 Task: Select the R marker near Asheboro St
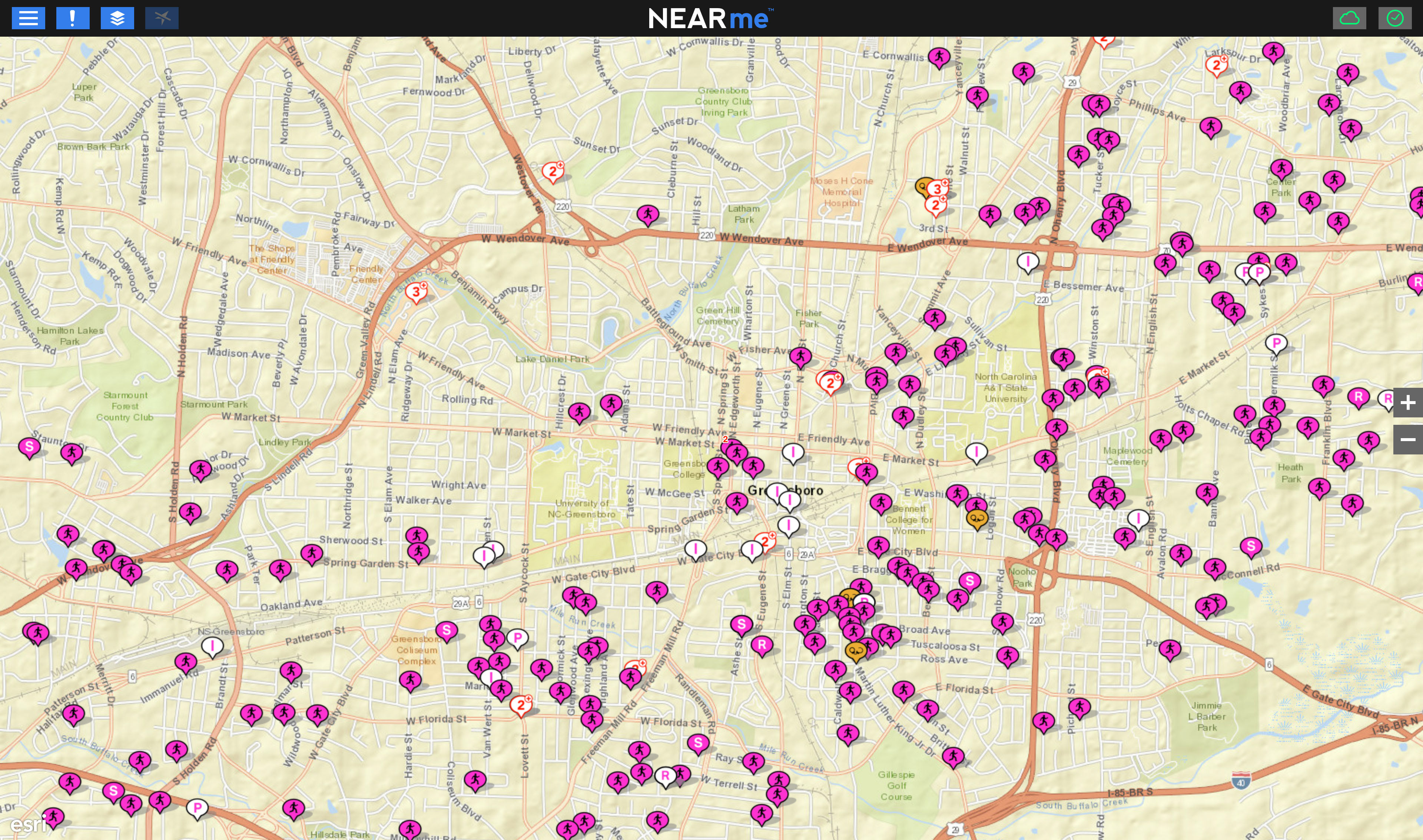pyautogui.click(x=762, y=645)
